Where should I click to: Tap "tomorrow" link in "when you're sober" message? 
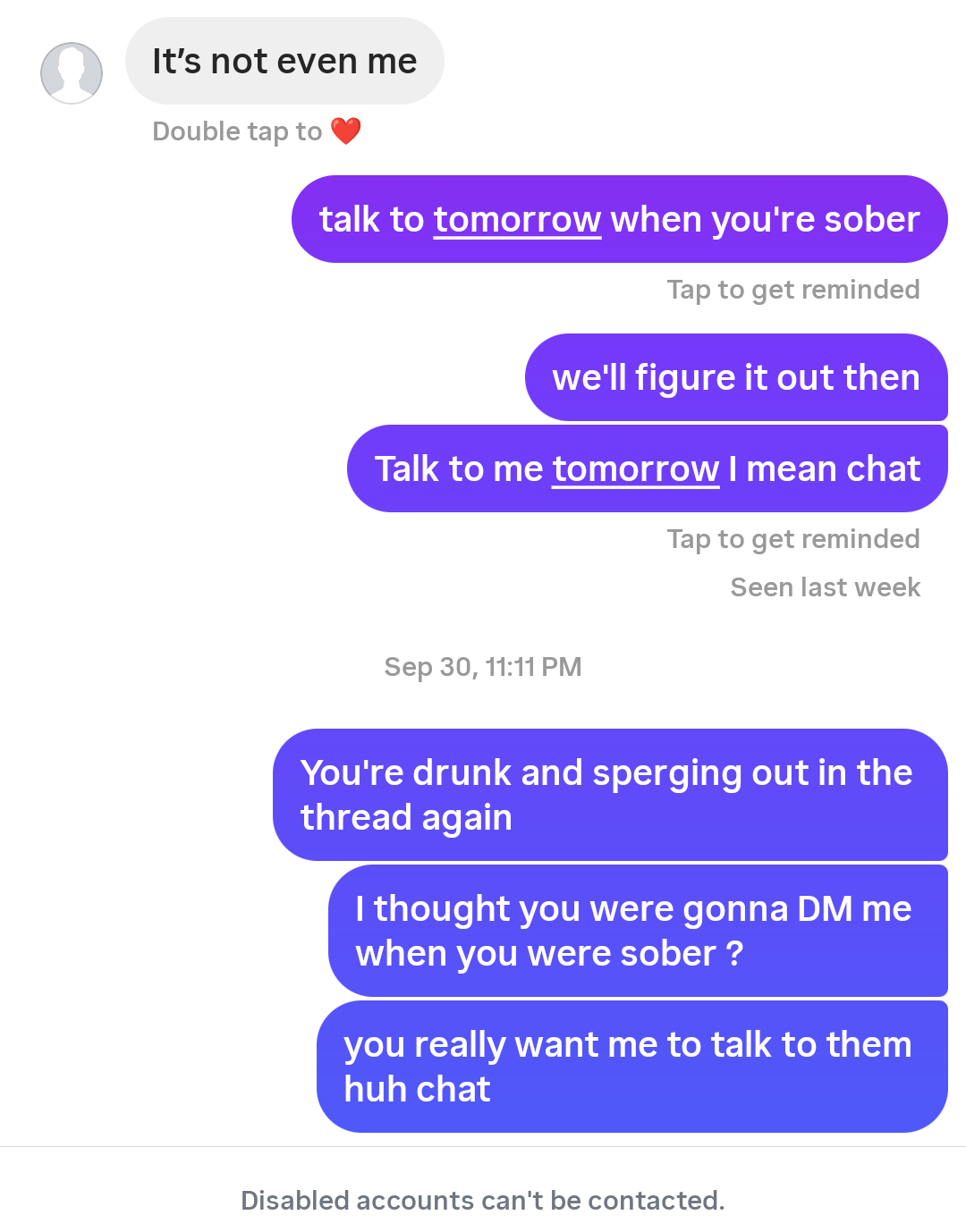[517, 220]
